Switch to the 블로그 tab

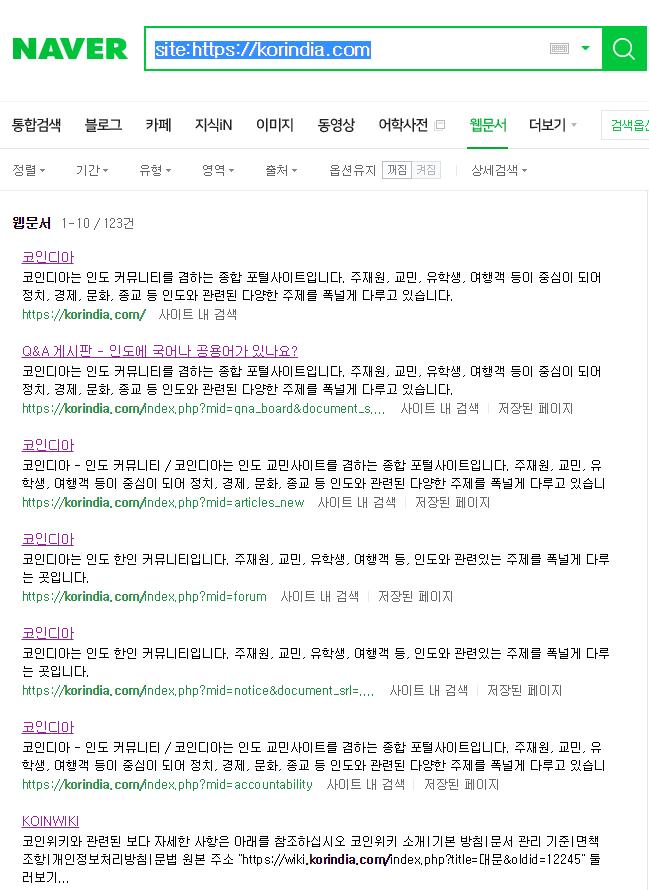tap(103, 125)
